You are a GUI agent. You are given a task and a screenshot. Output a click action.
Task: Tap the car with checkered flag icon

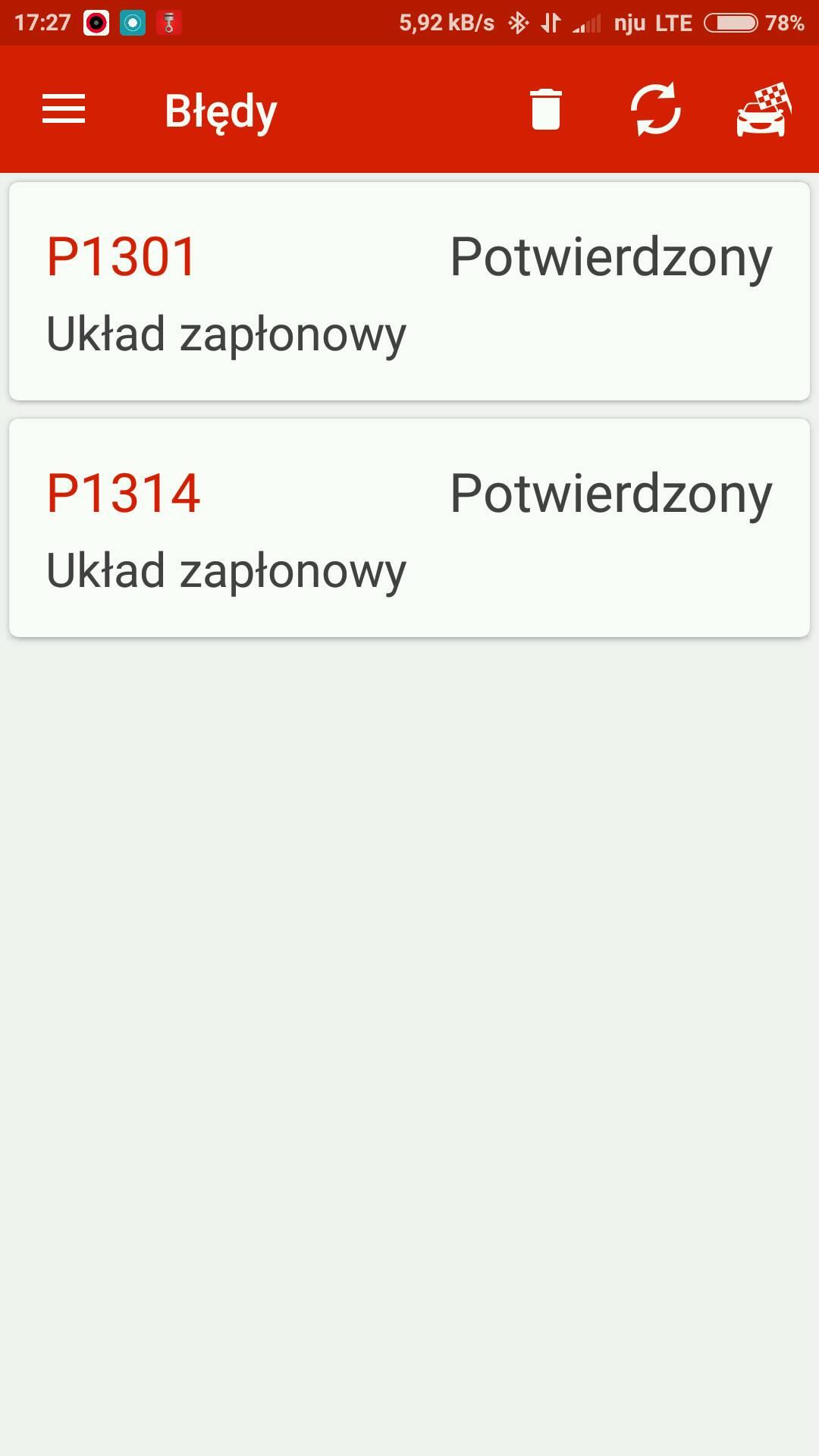click(764, 109)
